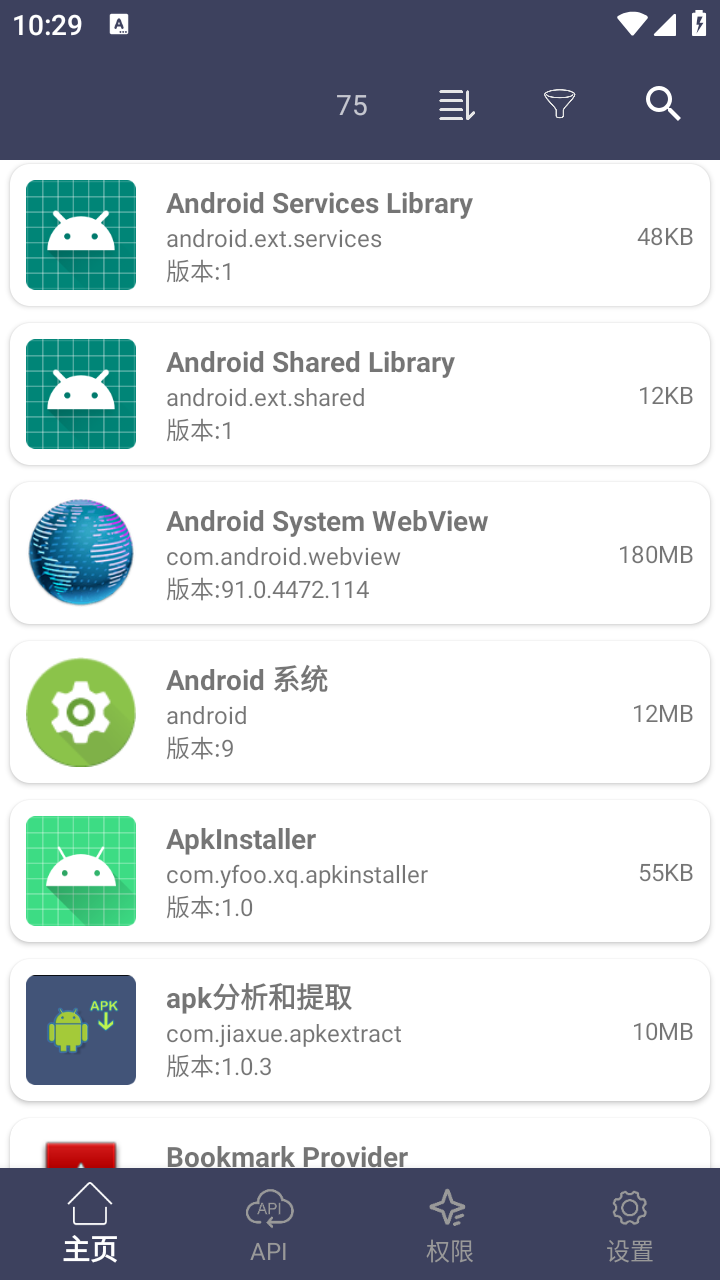Go to the 主页 tab
This screenshot has width=720, height=1280.
tap(90, 1224)
